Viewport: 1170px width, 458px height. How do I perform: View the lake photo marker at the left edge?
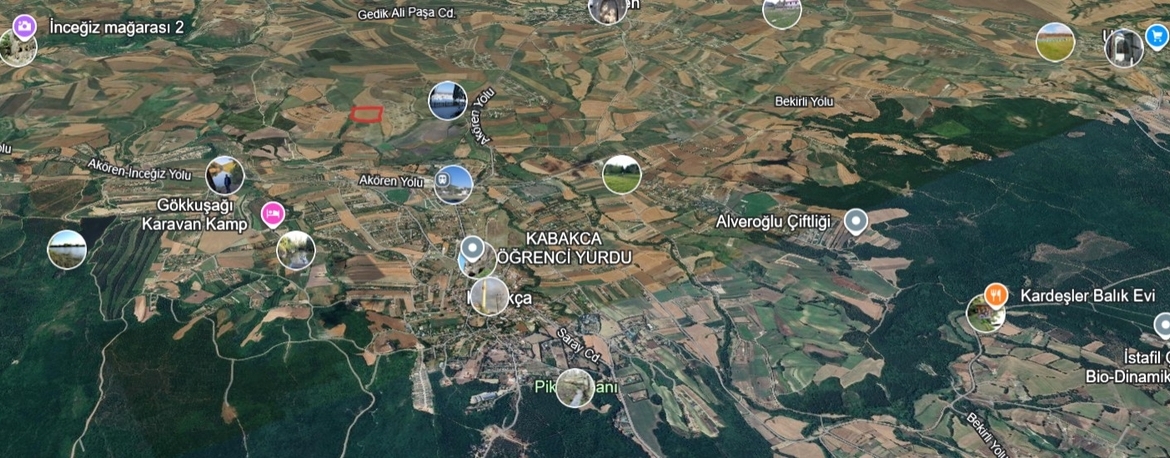click(x=67, y=249)
